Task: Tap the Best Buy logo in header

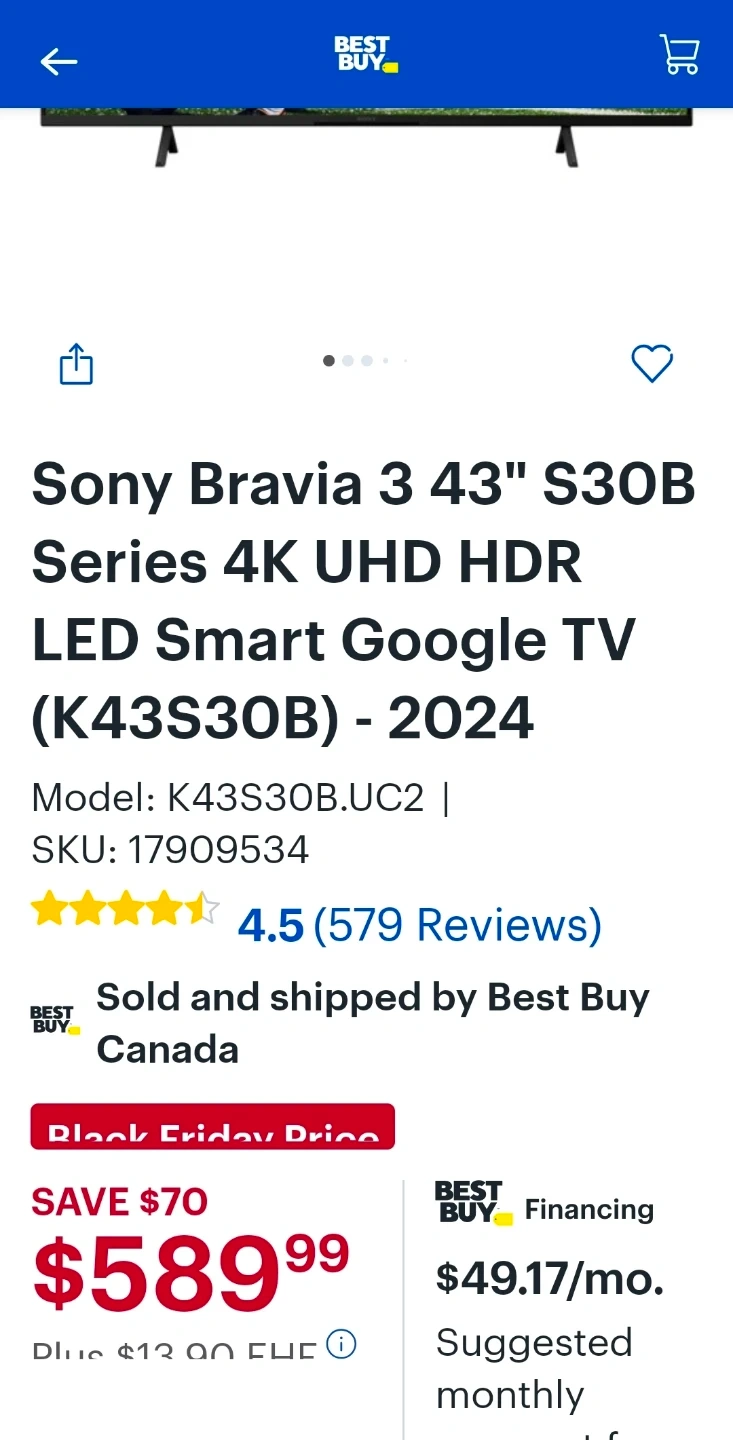Action: (x=366, y=55)
